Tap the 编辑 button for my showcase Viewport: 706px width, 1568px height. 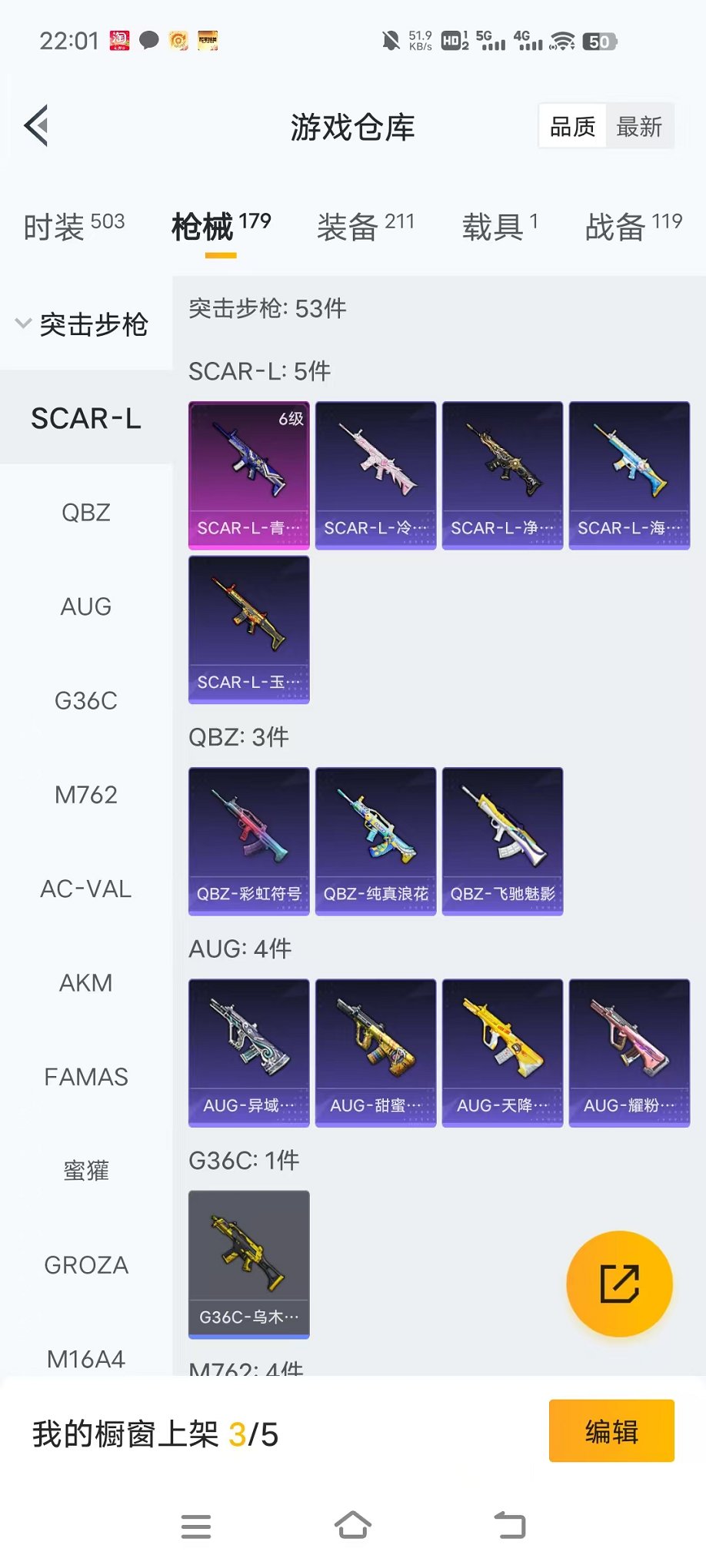tap(611, 1431)
